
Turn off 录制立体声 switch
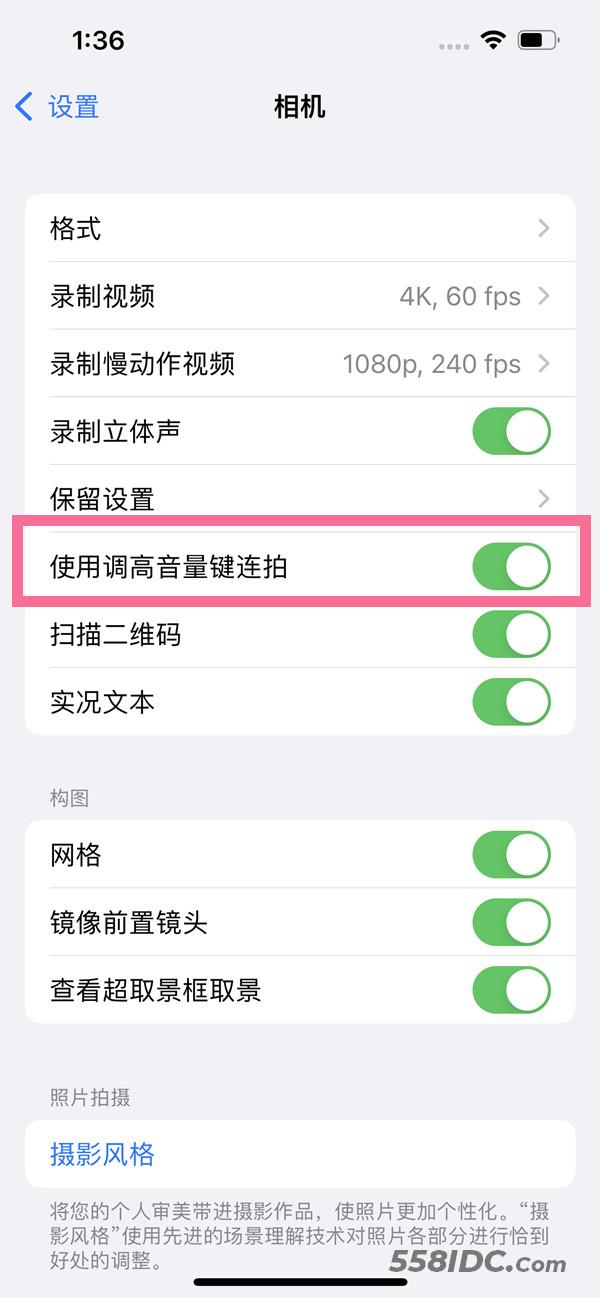click(511, 432)
